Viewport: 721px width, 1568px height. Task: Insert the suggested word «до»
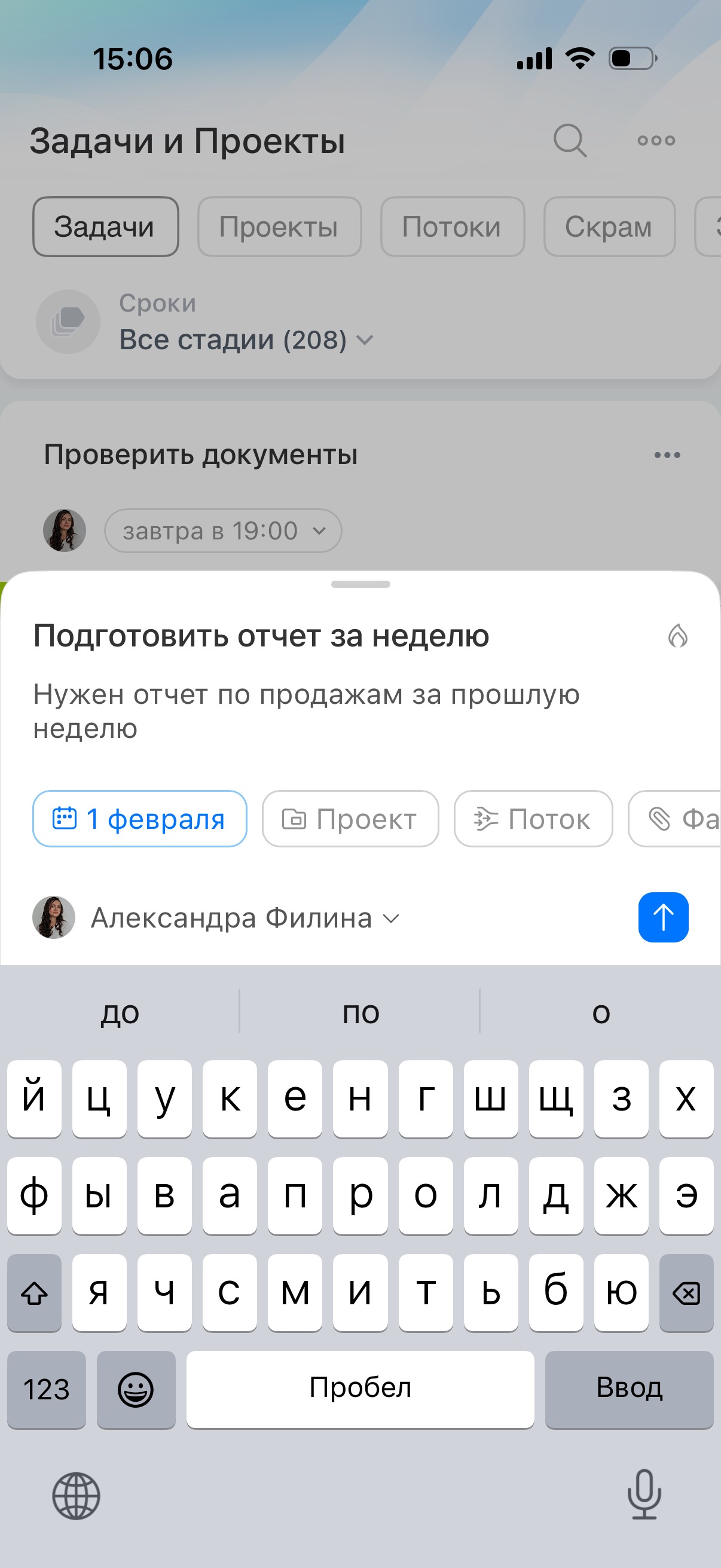click(x=120, y=1012)
